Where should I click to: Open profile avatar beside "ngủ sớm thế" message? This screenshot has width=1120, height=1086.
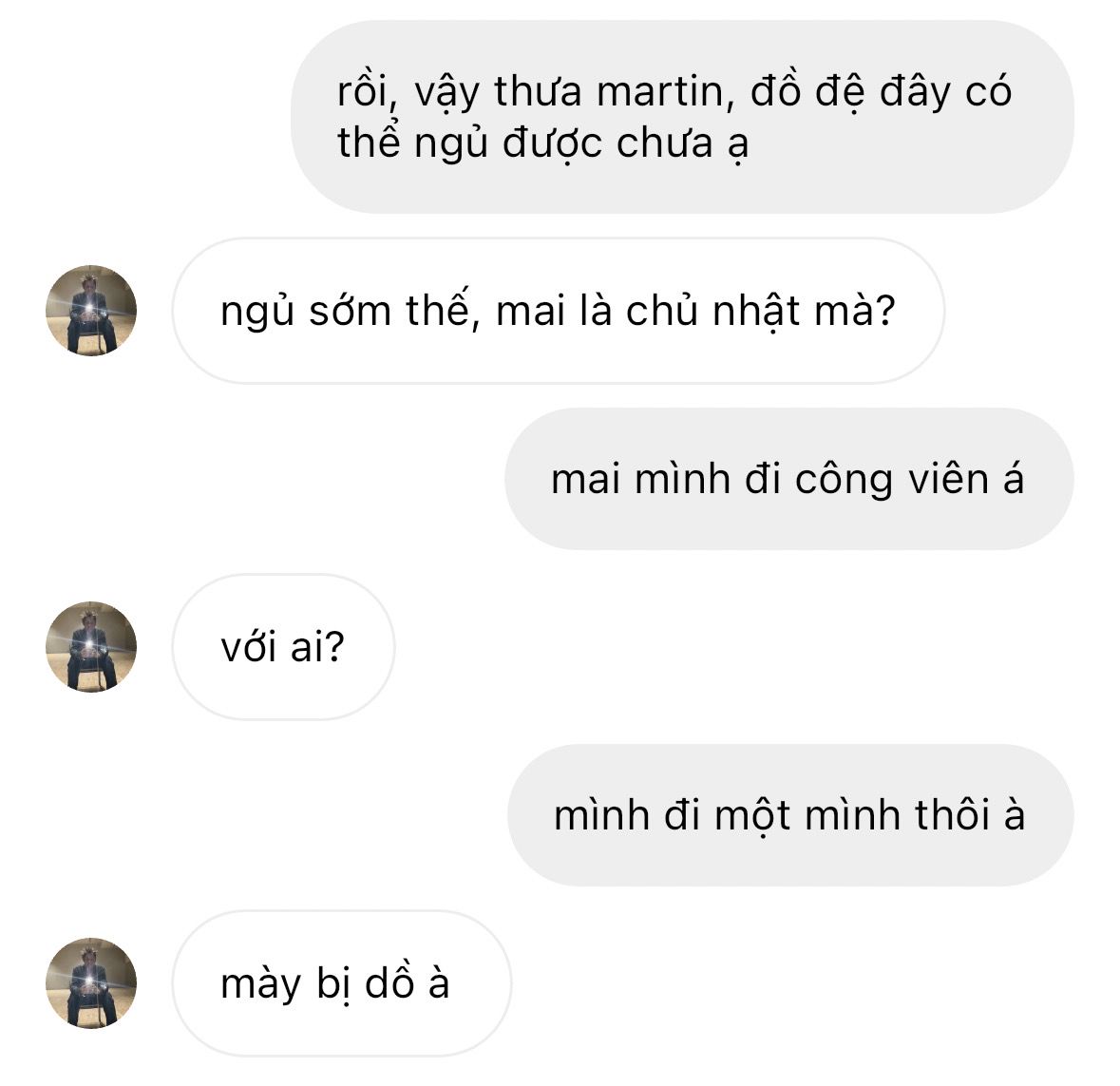91,311
